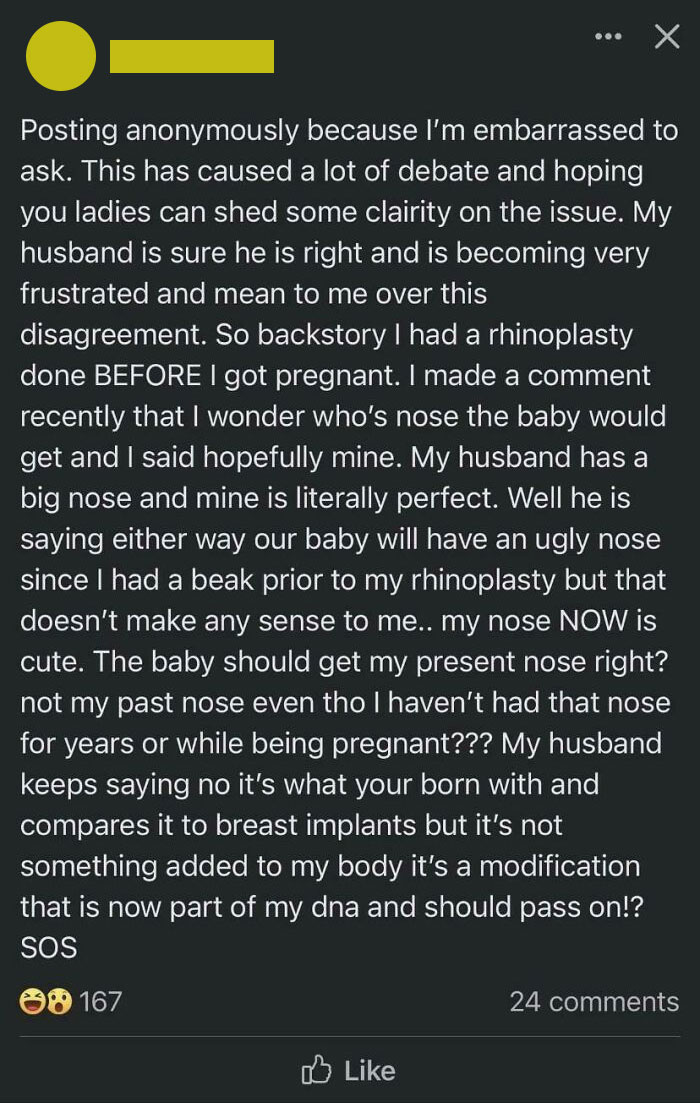700x1103 pixels.
Task: Close the post with the X
Action: pos(666,37)
